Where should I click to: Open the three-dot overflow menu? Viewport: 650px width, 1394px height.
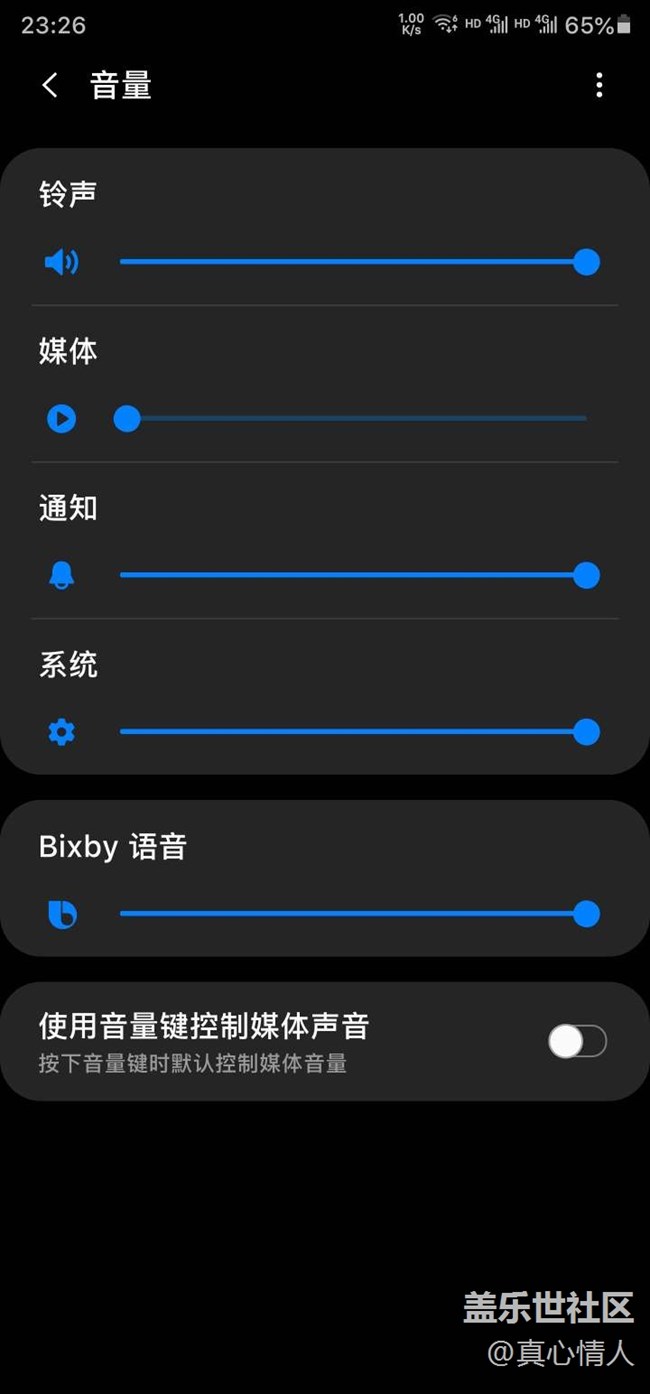[x=599, y=86]
